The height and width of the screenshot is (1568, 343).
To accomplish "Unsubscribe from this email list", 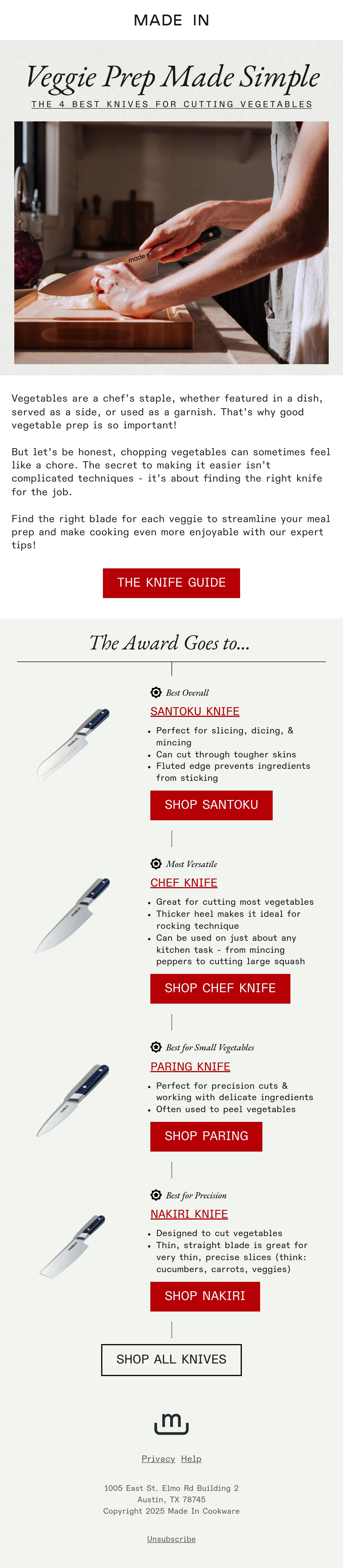I will pyautogui.click(x=171, y=1539).
